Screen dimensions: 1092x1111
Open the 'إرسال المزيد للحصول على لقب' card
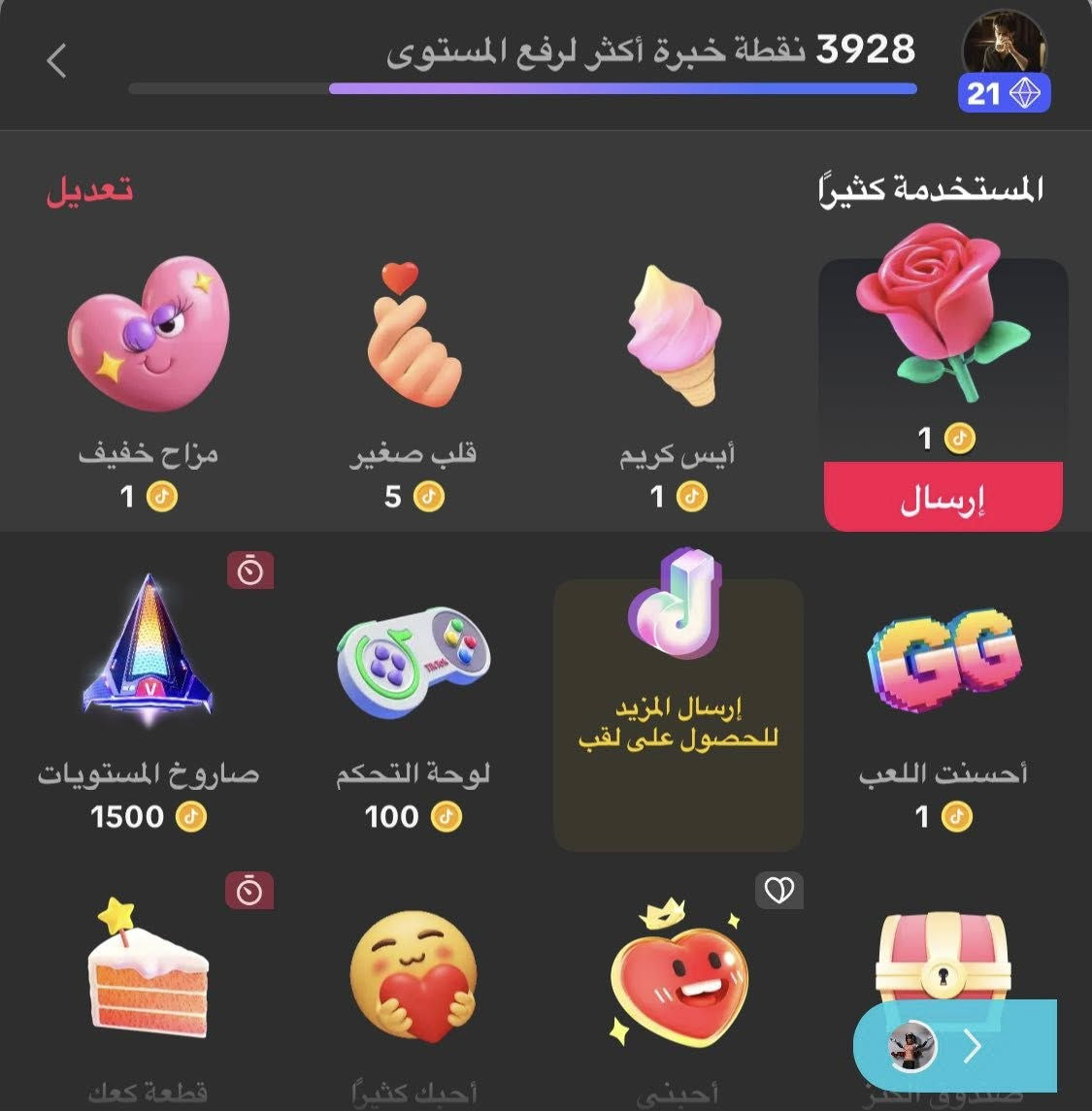pos(679,713)
